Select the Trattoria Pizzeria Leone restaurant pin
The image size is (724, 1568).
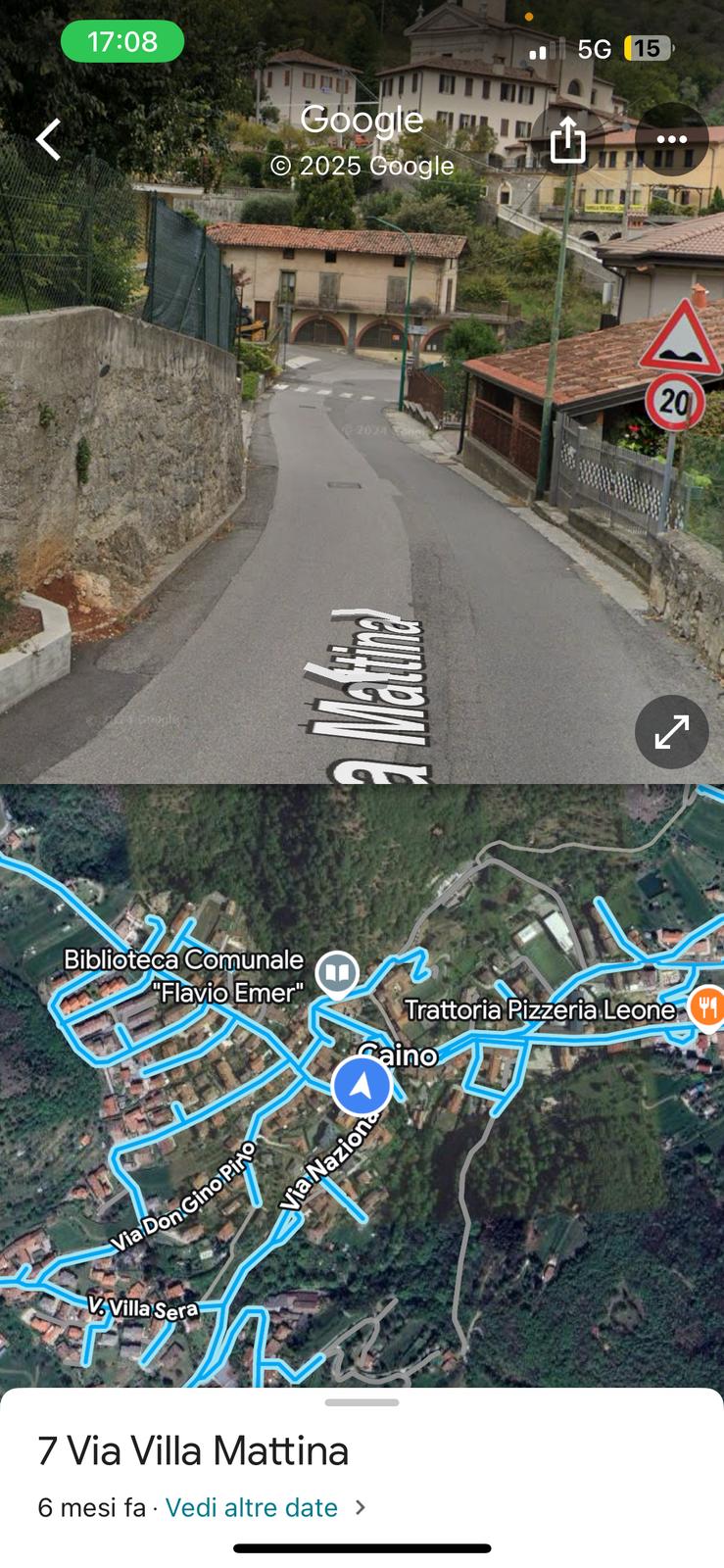pyautogui.click(x=707, y=1008)
